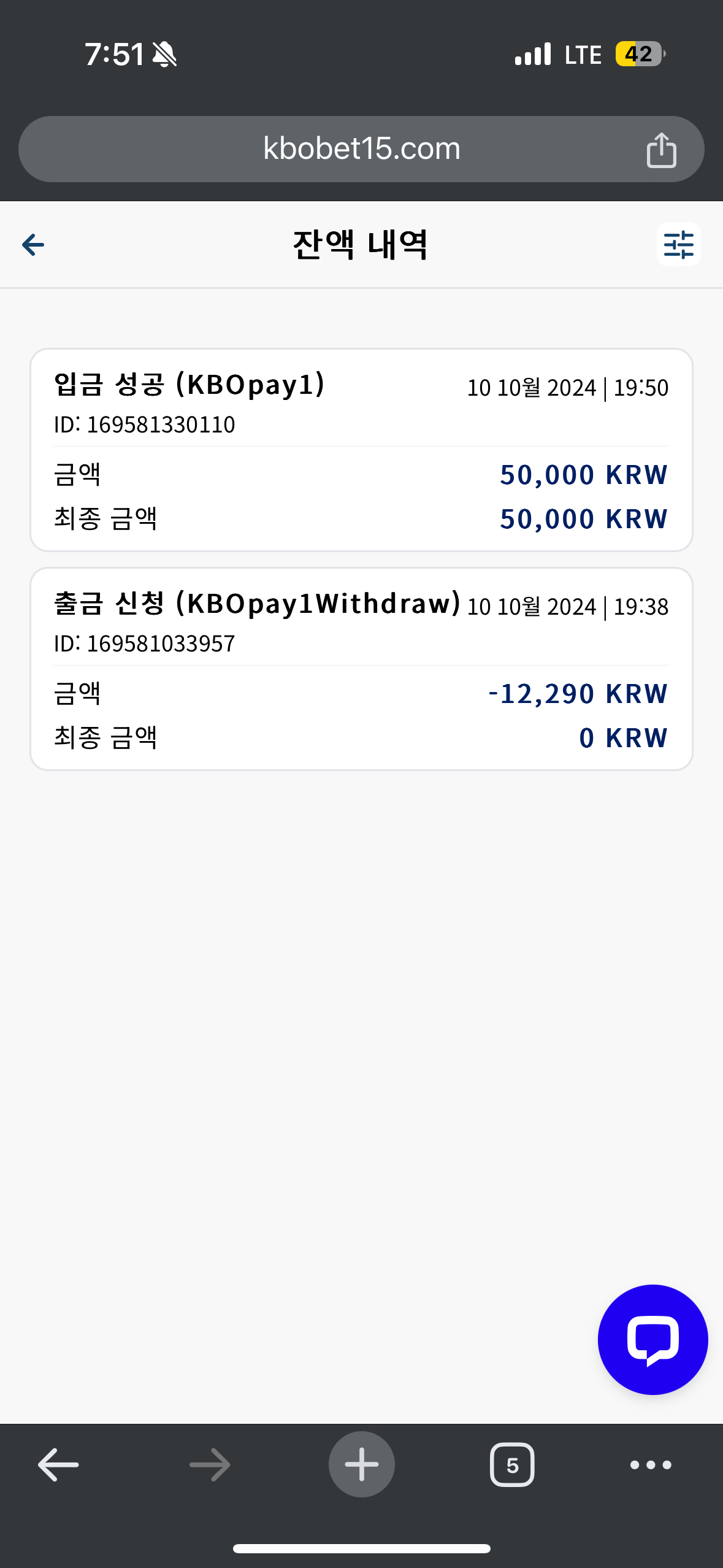Screen dimensions: 723x1568
Task: Go back from the 잔액 내역 page
Action: tap(33, 245)
